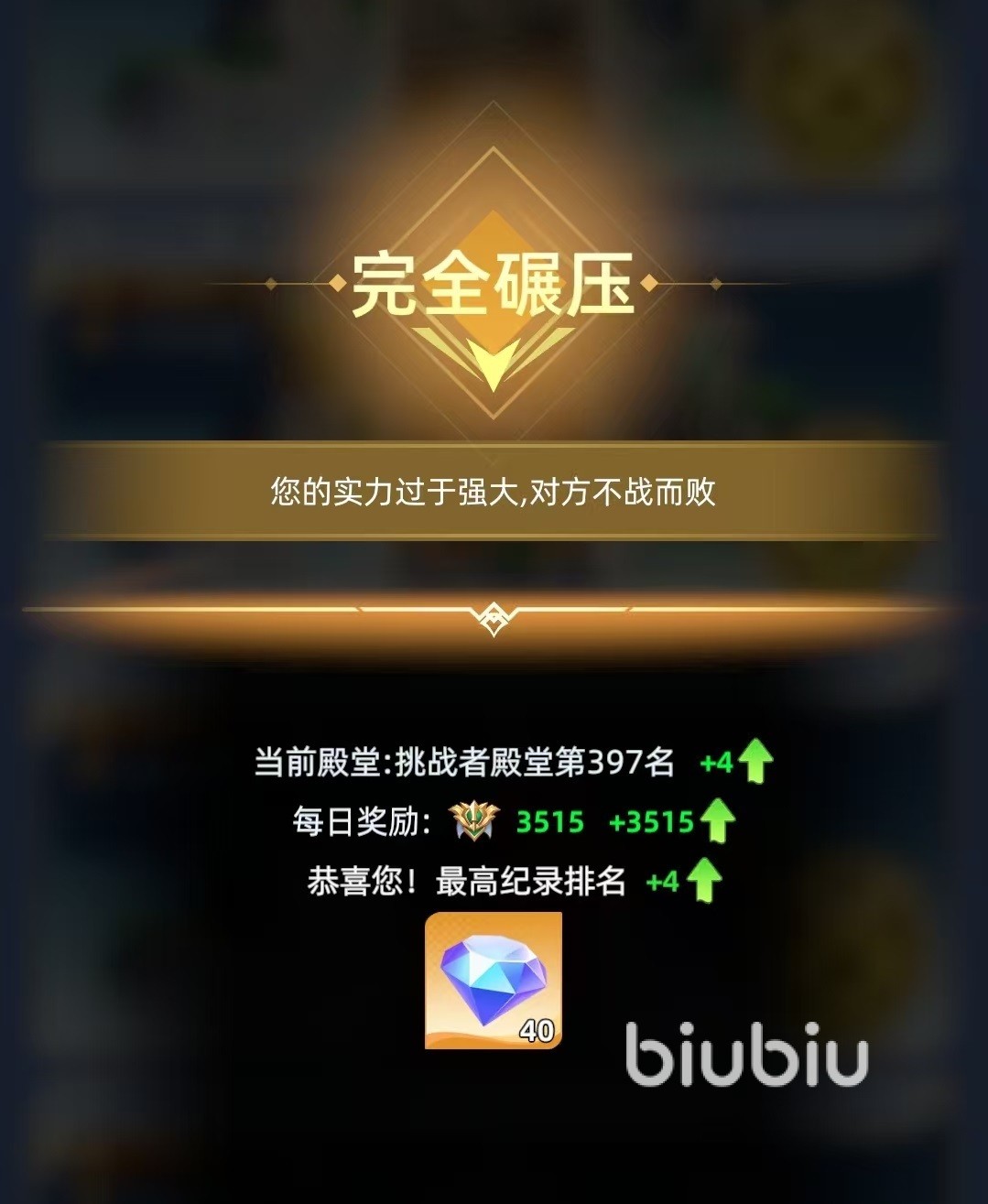
Task: Tap the diamond reward item tile
Action: [493, 981]
